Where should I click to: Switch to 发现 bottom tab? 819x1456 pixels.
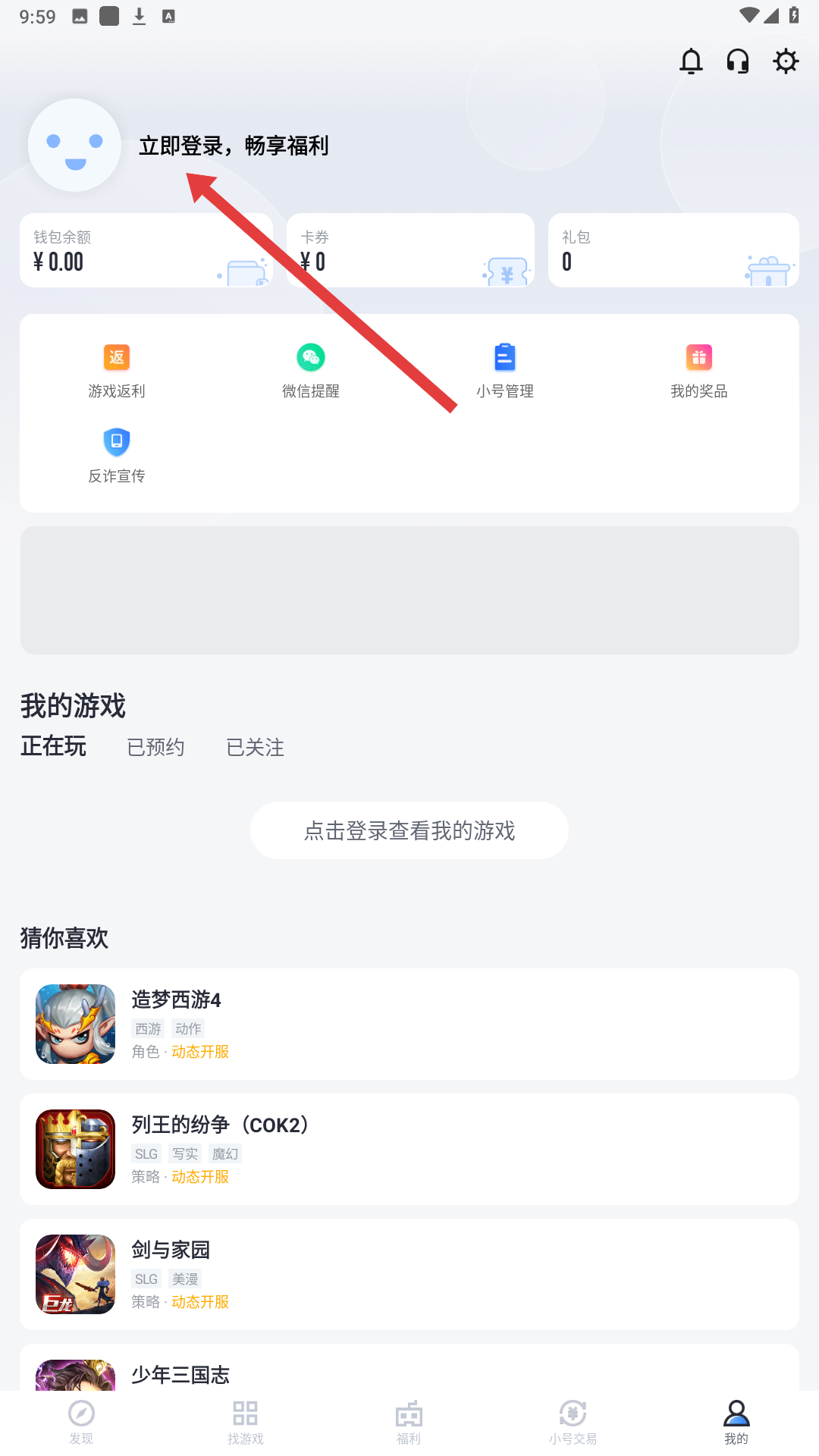pyautogui.click(x=81, y=1422)
